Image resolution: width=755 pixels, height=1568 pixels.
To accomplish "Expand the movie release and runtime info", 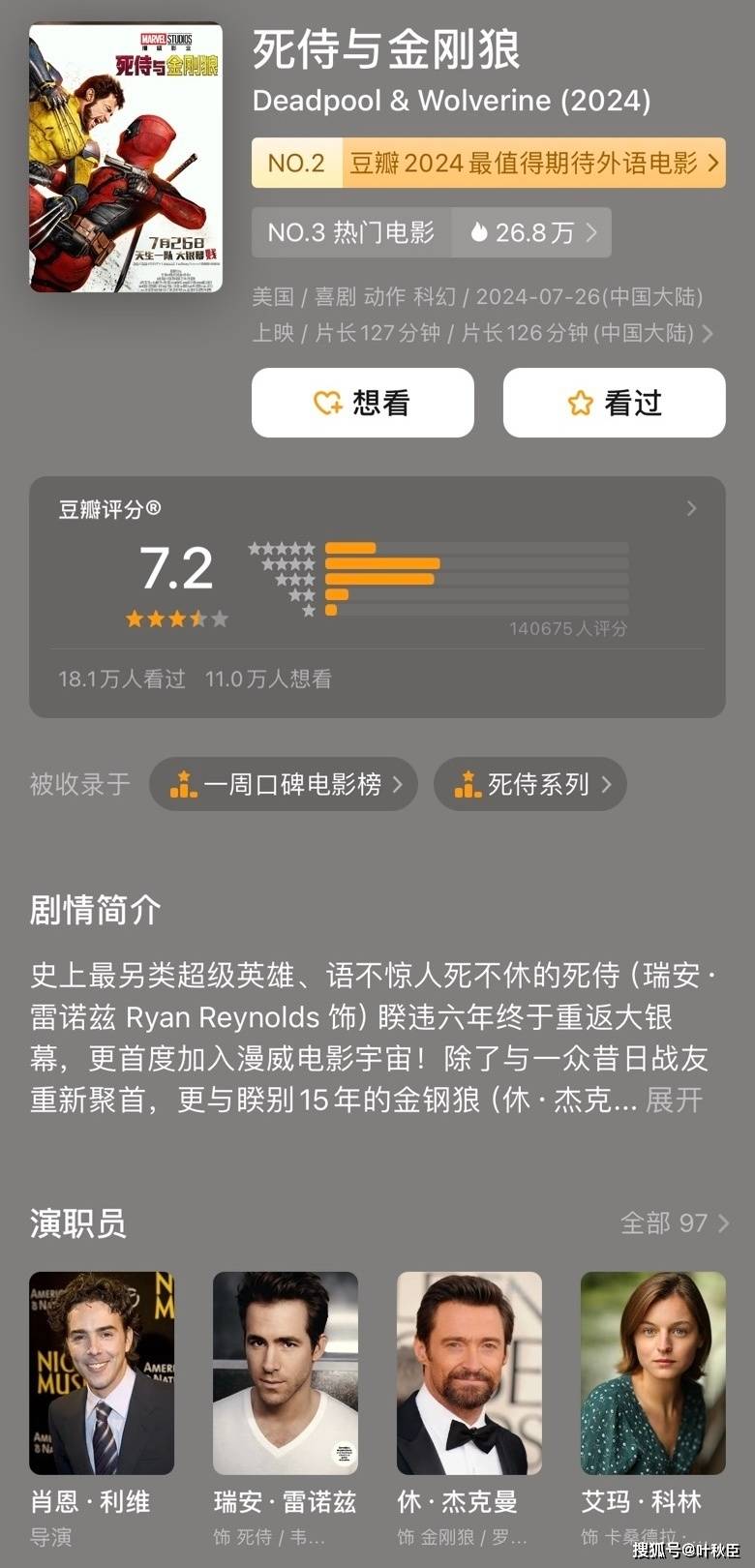I will (x=708, y=334).
